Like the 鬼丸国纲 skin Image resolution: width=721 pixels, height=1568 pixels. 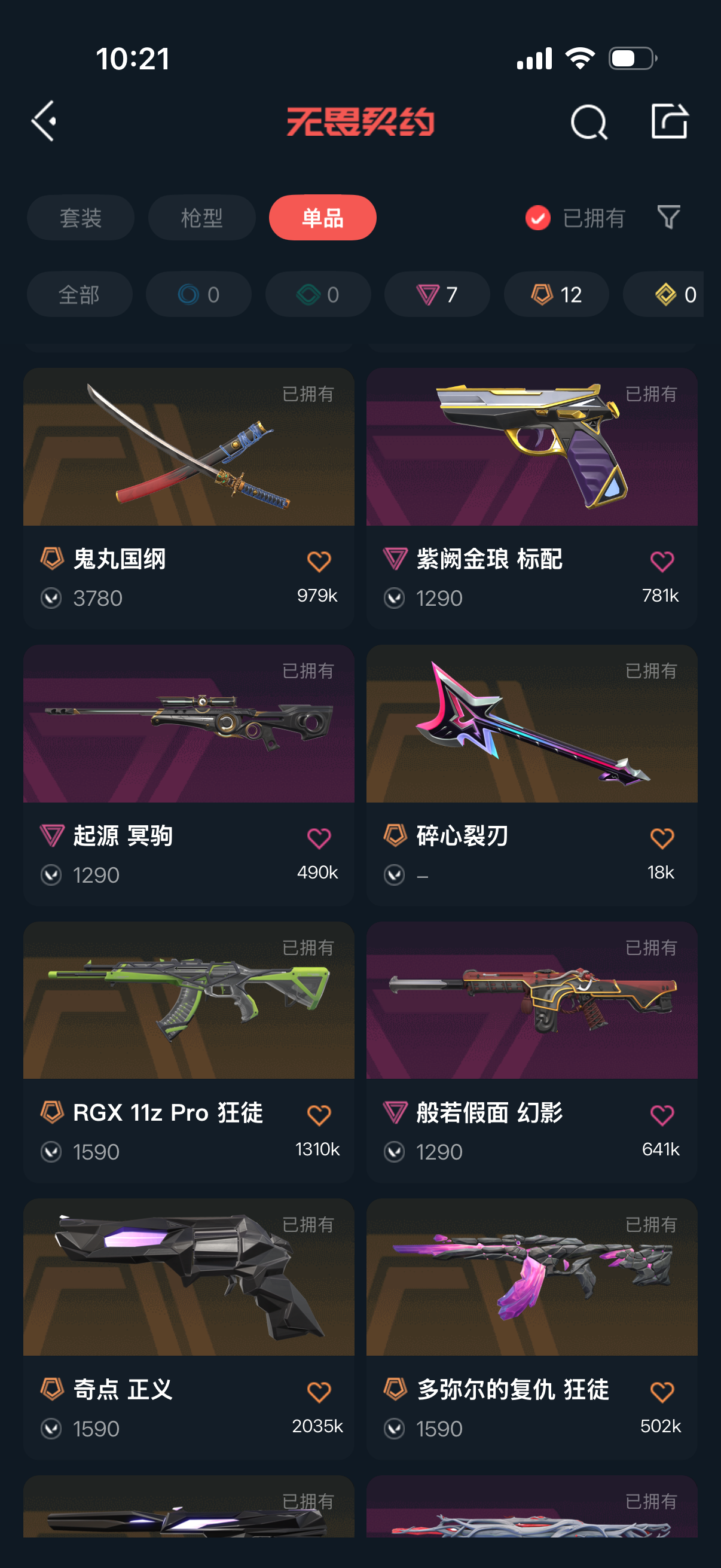click(x=319, y=561)
